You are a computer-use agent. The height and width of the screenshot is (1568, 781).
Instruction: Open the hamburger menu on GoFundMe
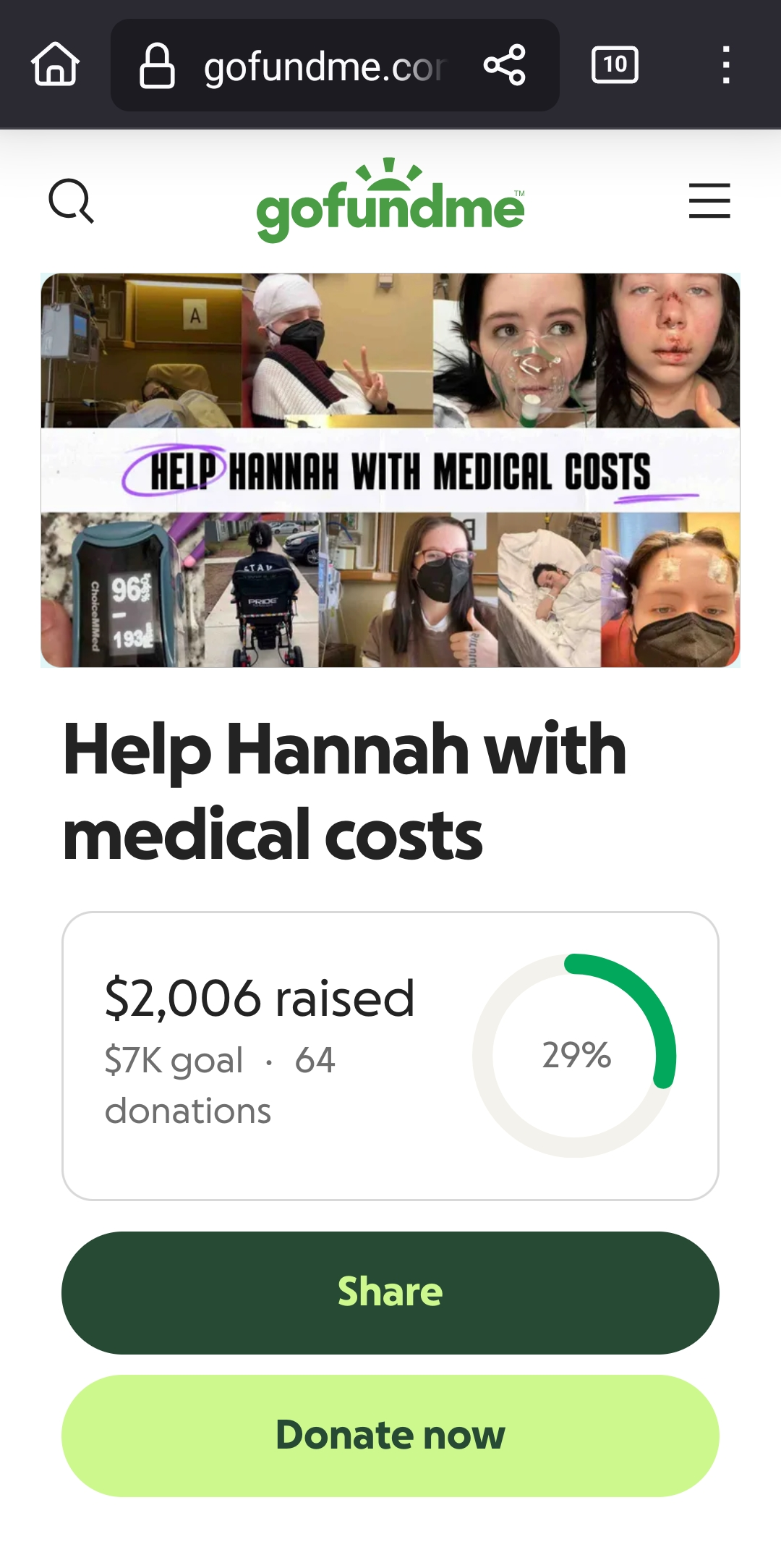709,200
